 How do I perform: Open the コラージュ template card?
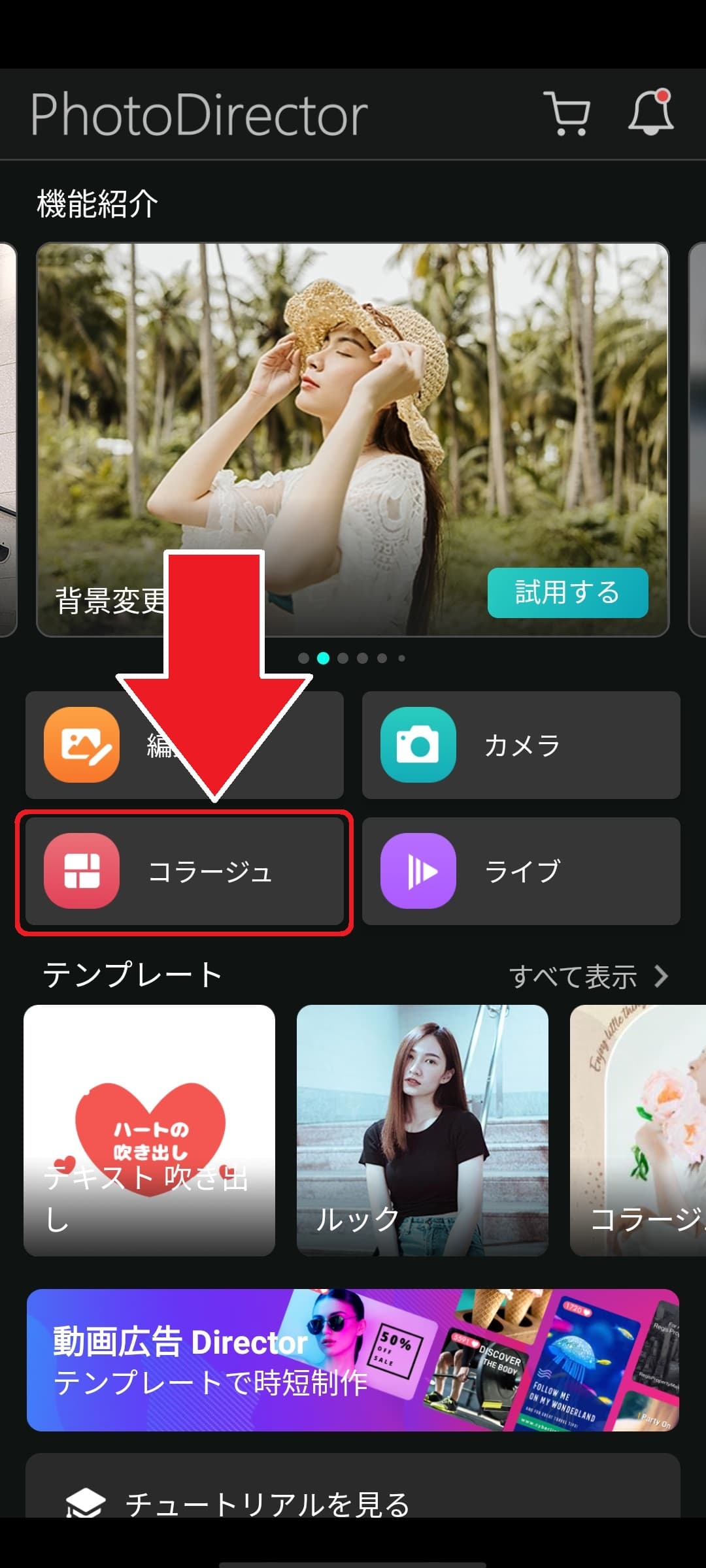pyautogui.click(x=638, y=1130)
